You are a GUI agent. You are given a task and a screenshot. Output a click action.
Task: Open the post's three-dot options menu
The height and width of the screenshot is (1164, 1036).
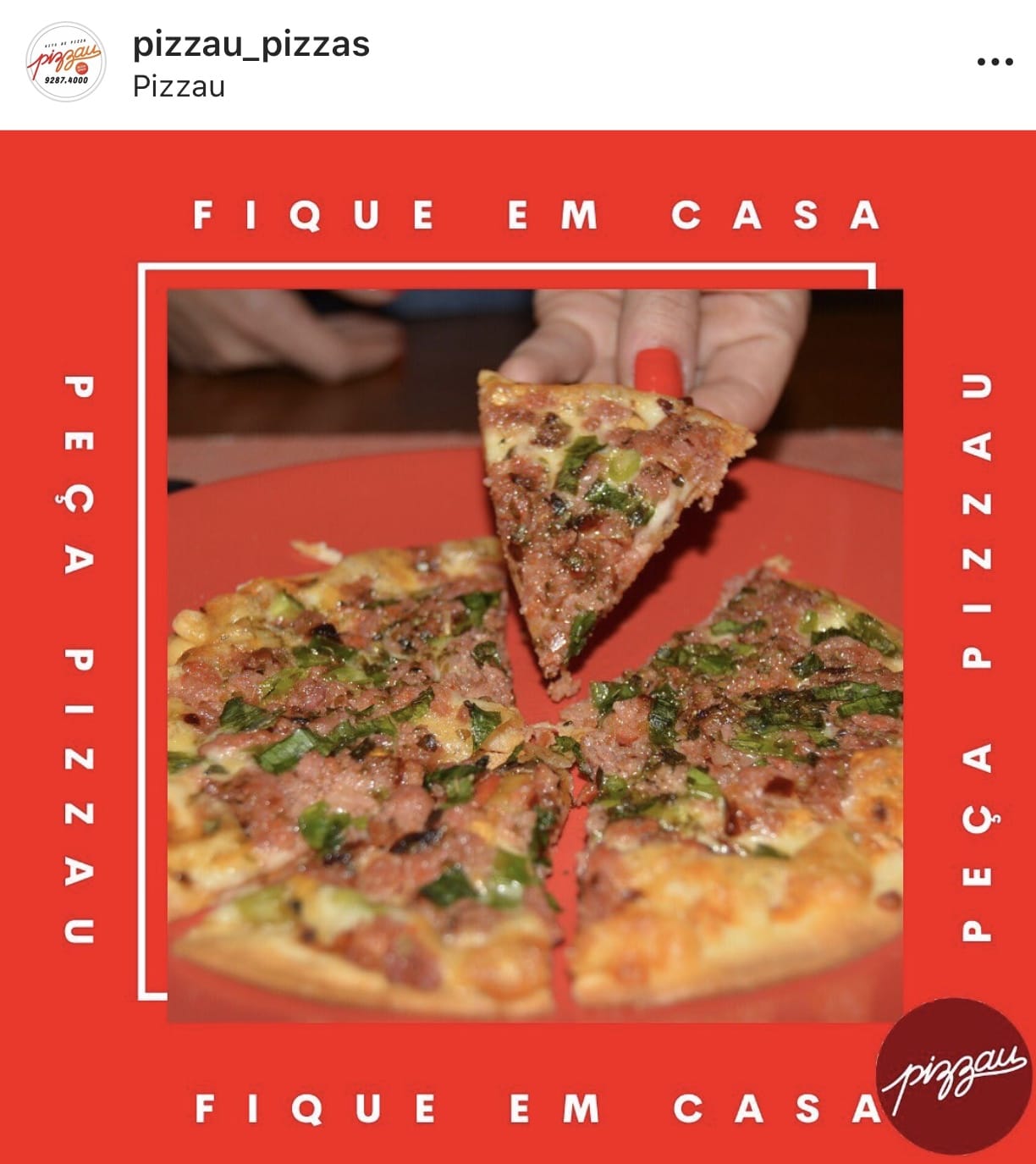[995, 62]
